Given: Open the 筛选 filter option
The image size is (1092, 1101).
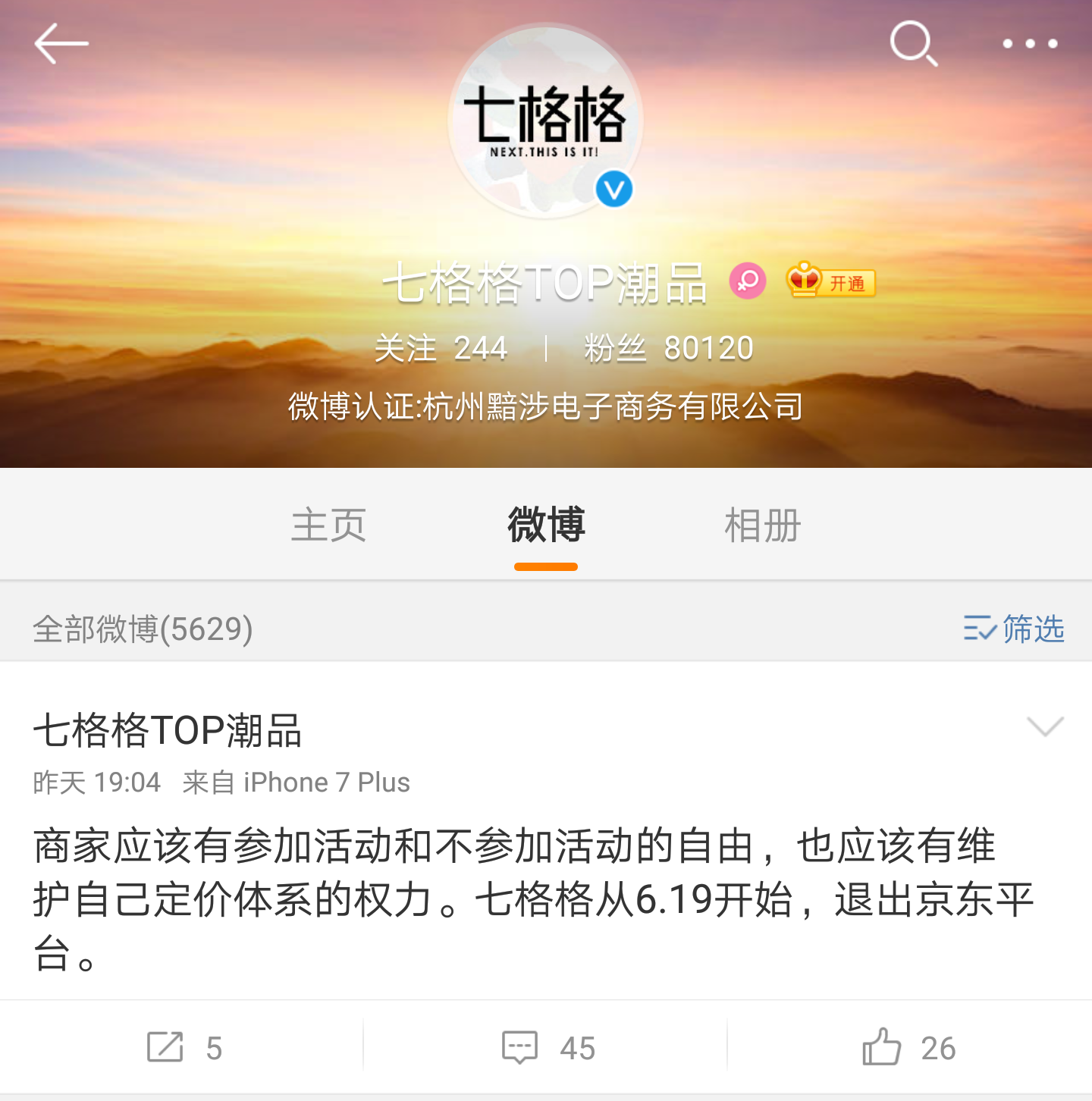Looking at the screenshot, I should point(1014,629).
